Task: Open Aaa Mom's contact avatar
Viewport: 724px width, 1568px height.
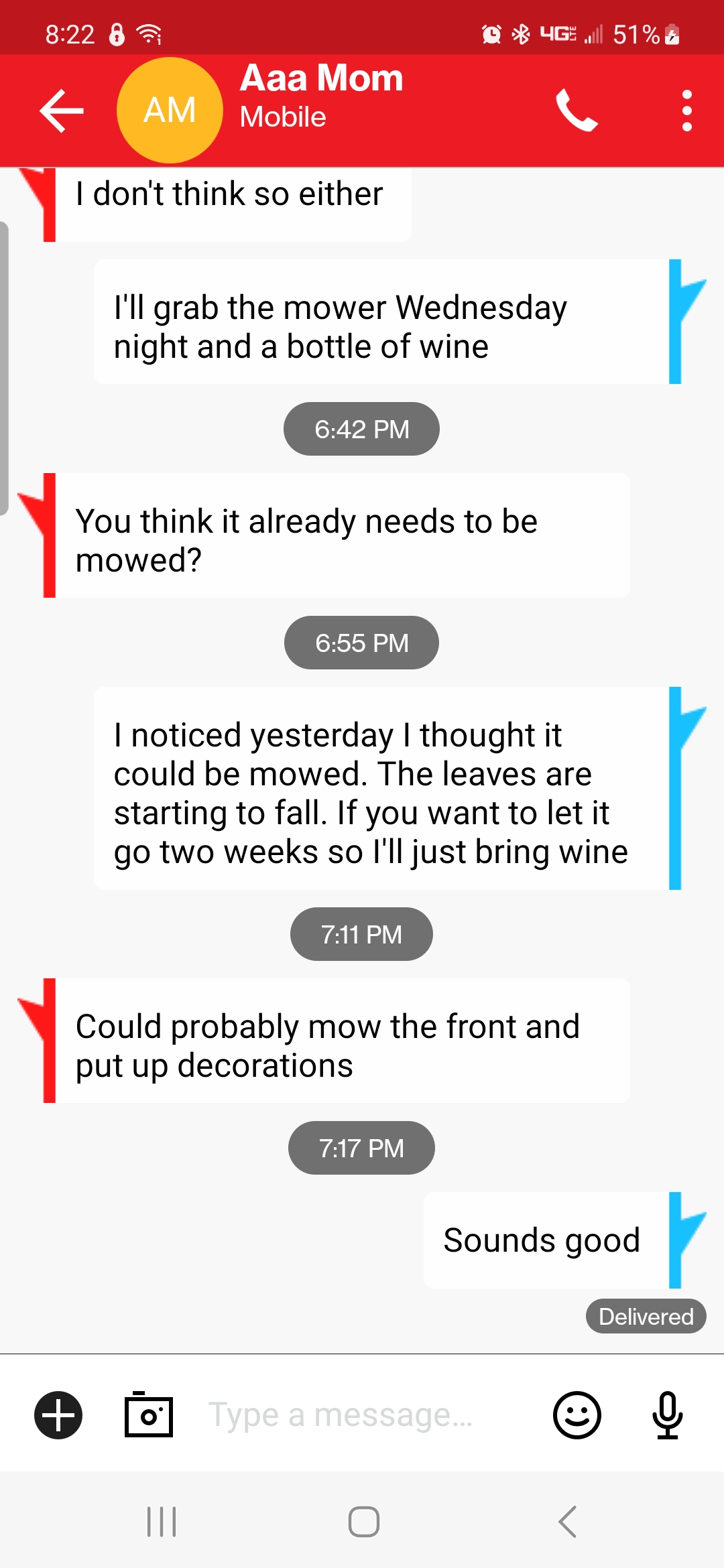Action: click(170, 111)
